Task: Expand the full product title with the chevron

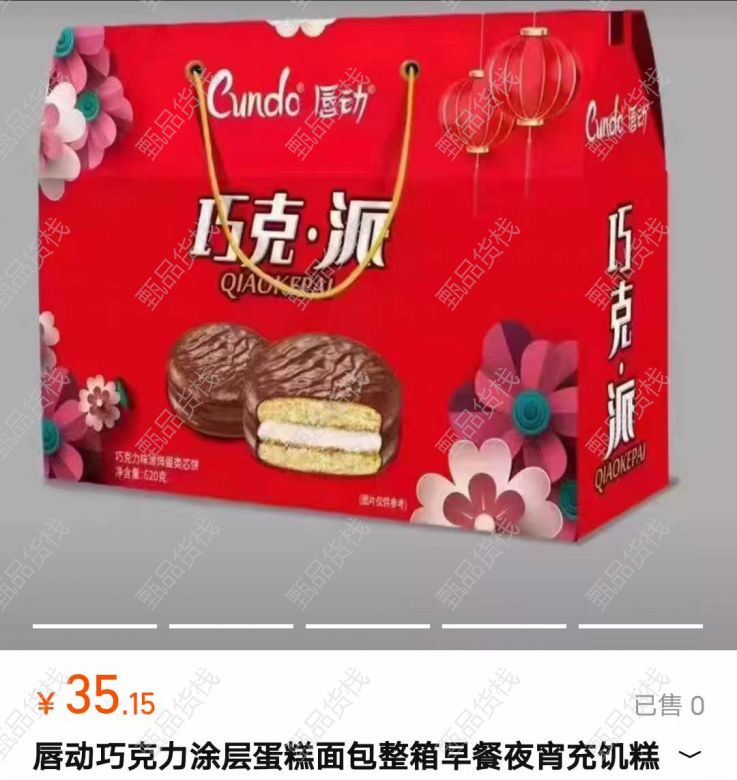Action: point(690,752)
